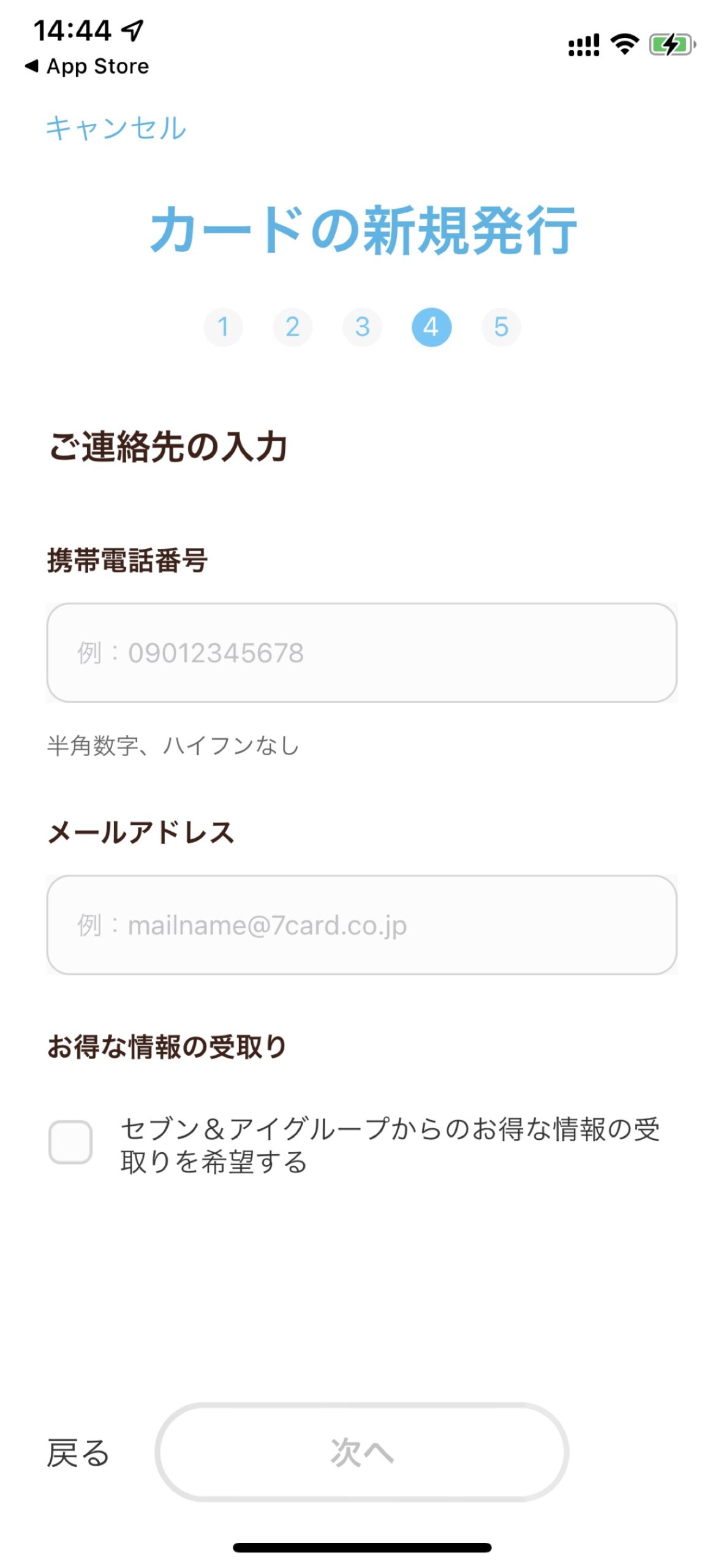
Task: Check the お得な情報の受取り checkbox
Action: [70, 1142]
